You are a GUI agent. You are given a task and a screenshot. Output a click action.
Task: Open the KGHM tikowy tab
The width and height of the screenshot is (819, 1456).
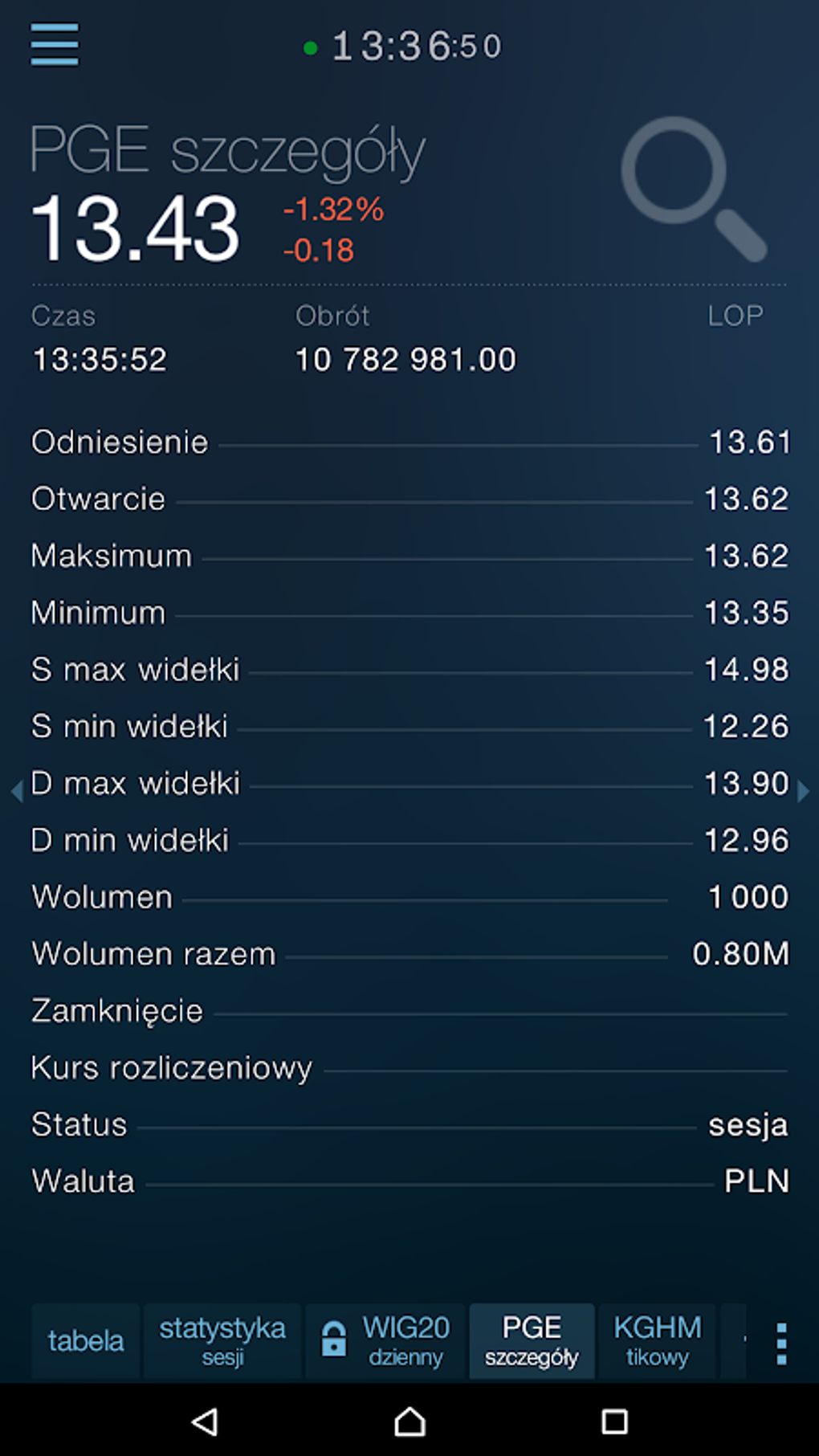658,1340
